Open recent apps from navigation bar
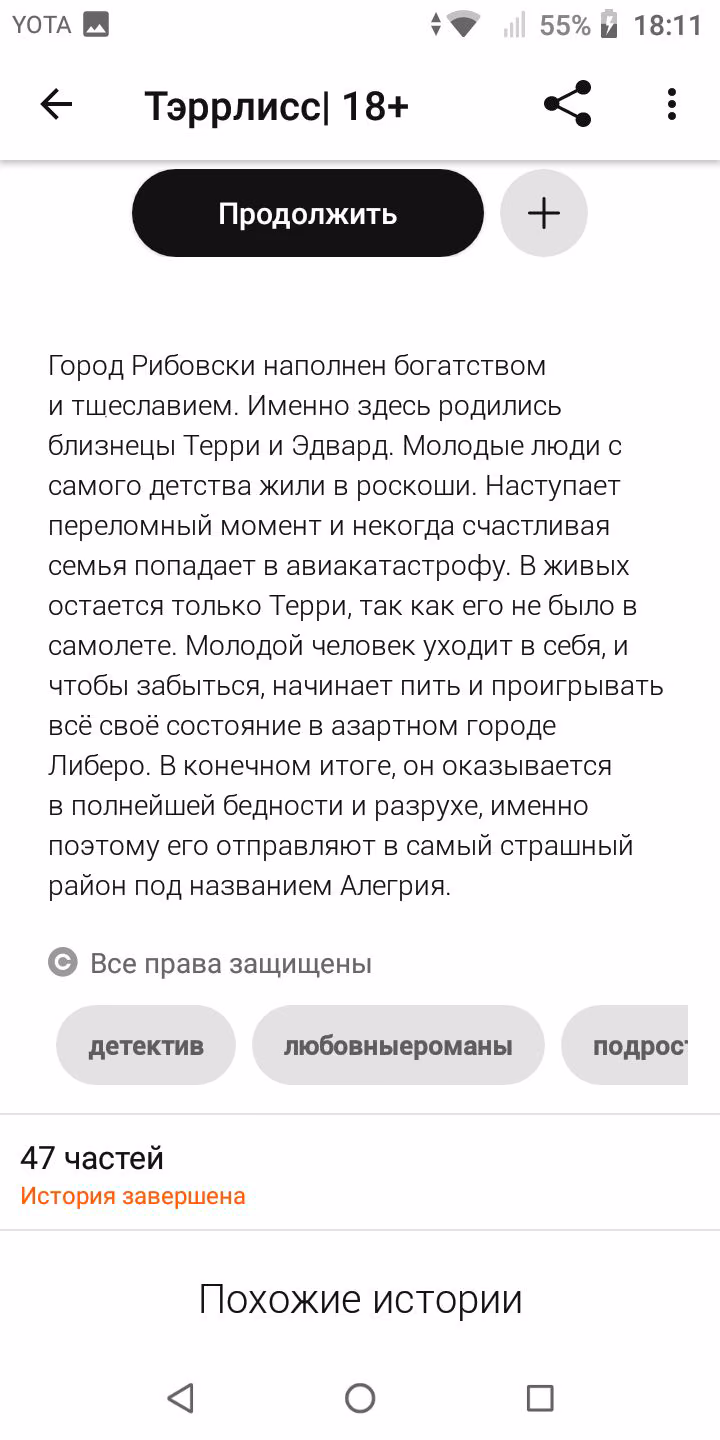The width and height of the screenshot is (720, 1440). (x=540, y=1398)
